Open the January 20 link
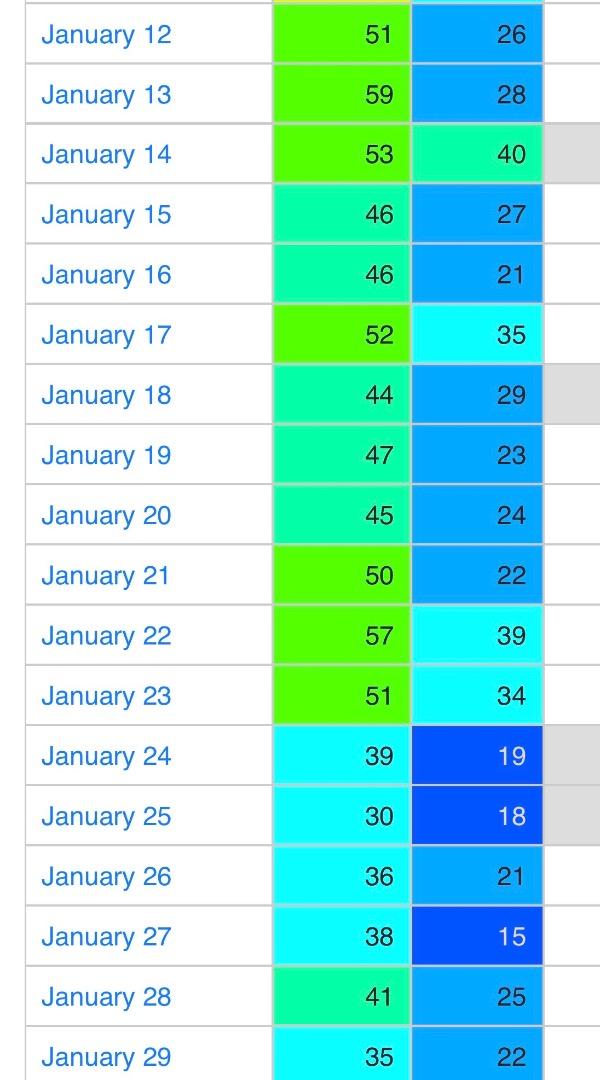Viewport: 600px width, 1080px height. tap(106, 516)
